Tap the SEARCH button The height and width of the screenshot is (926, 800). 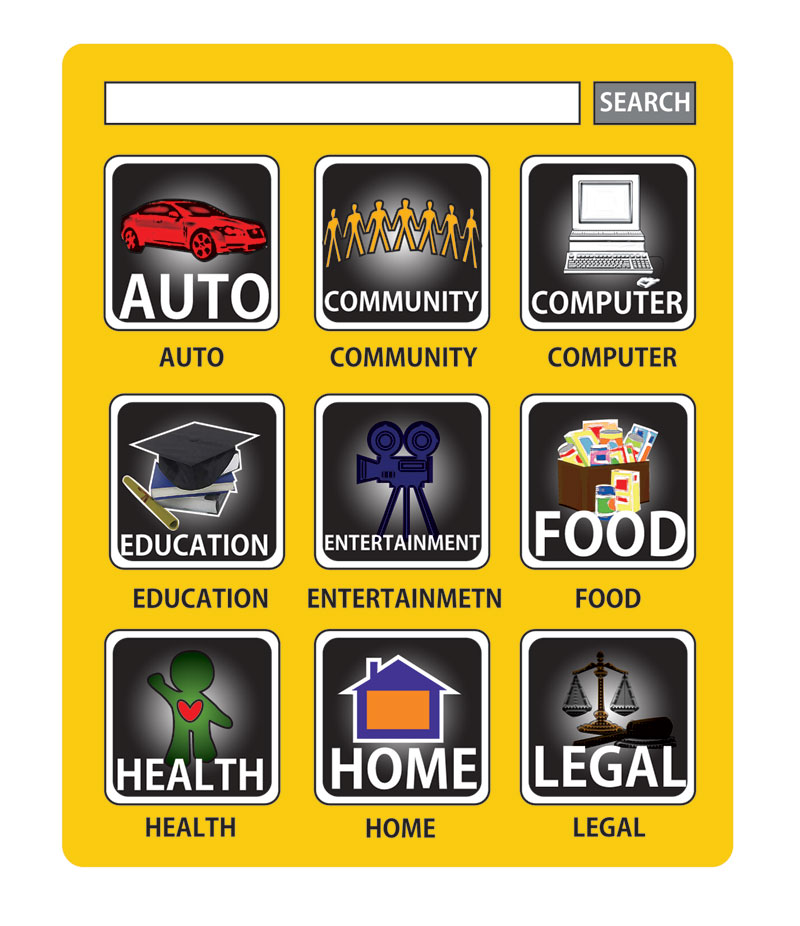click(644, 103)
